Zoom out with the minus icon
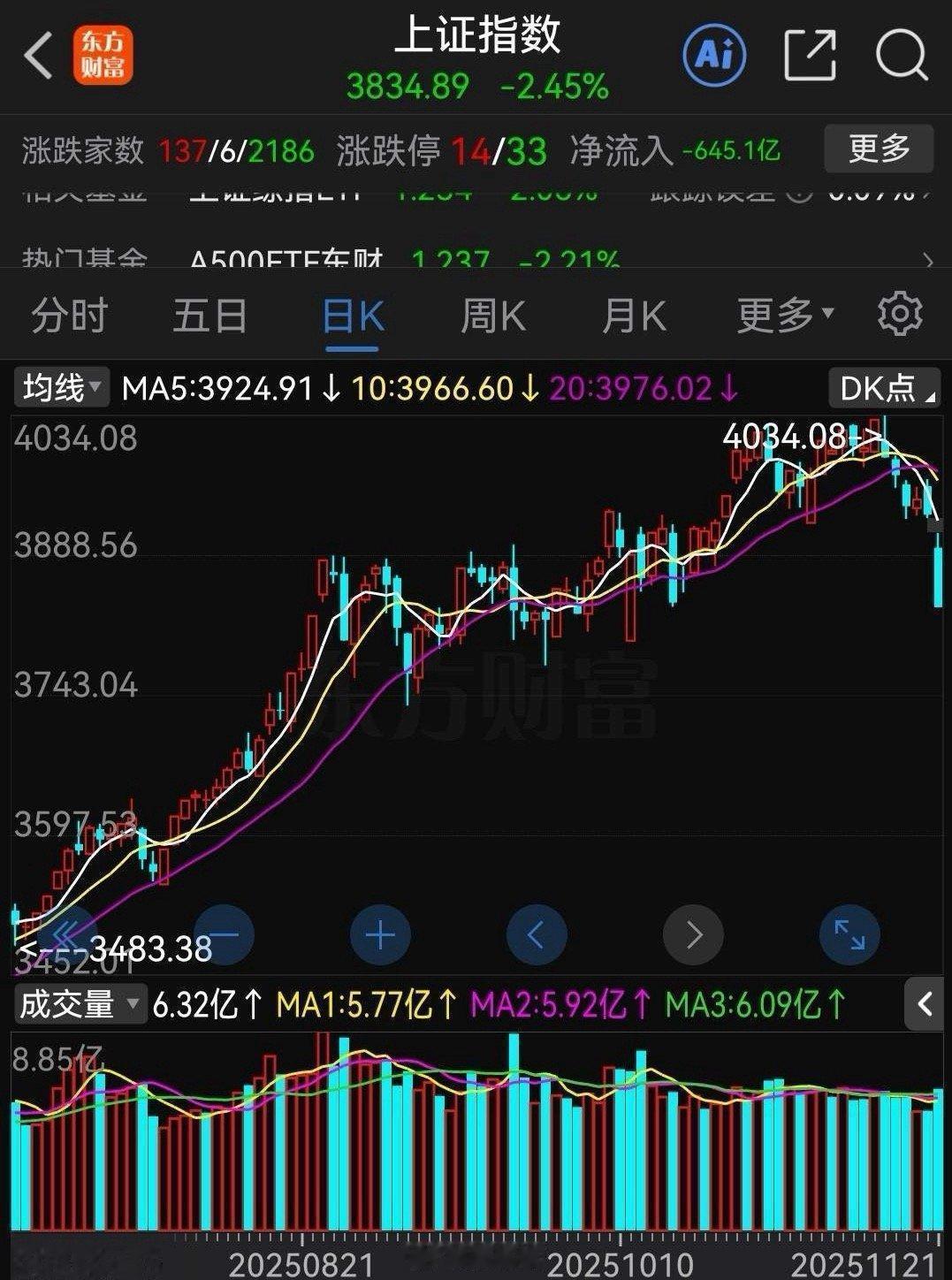The image size is (952, 1280). point(223,934)
